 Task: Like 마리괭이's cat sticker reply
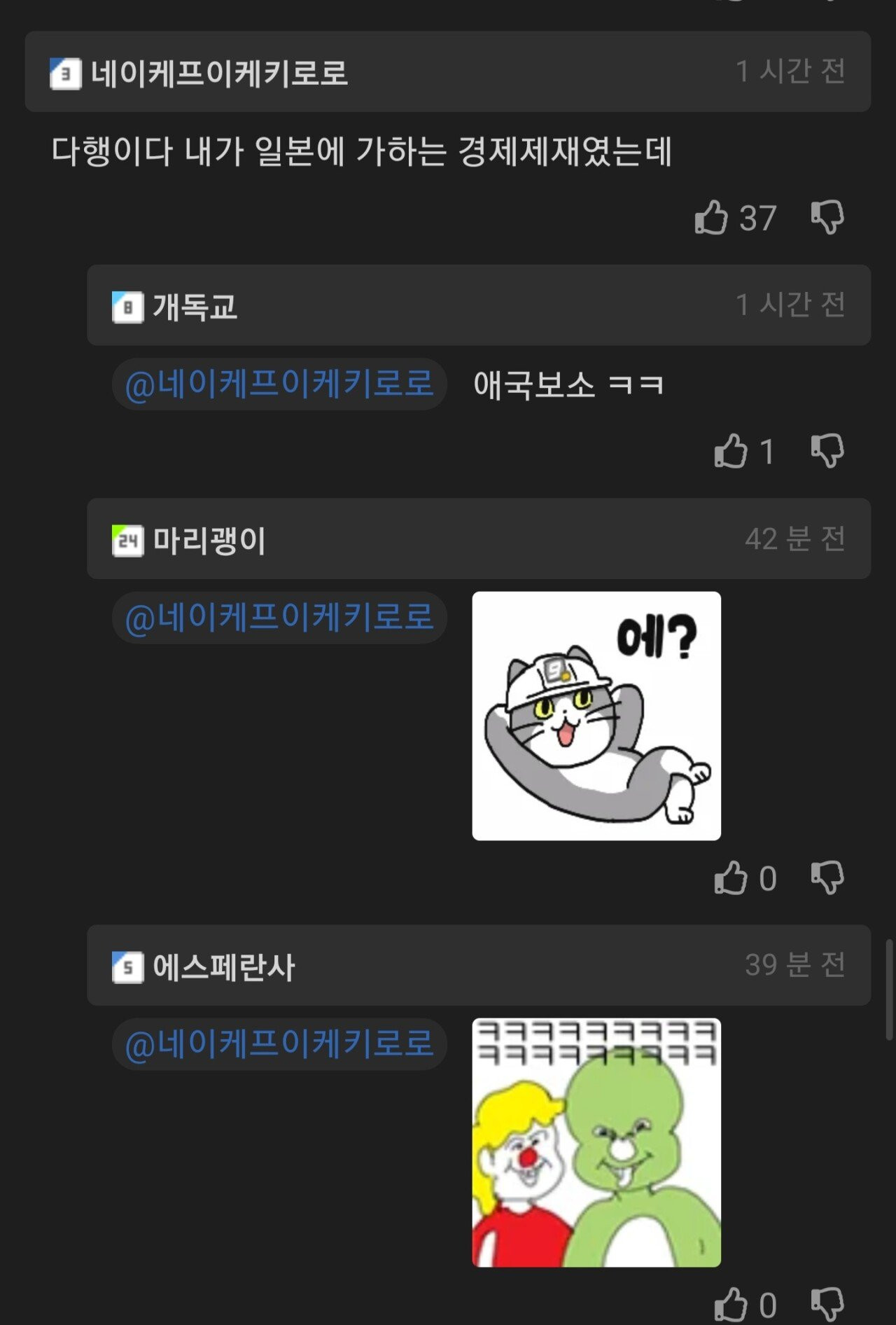[731, 878]
